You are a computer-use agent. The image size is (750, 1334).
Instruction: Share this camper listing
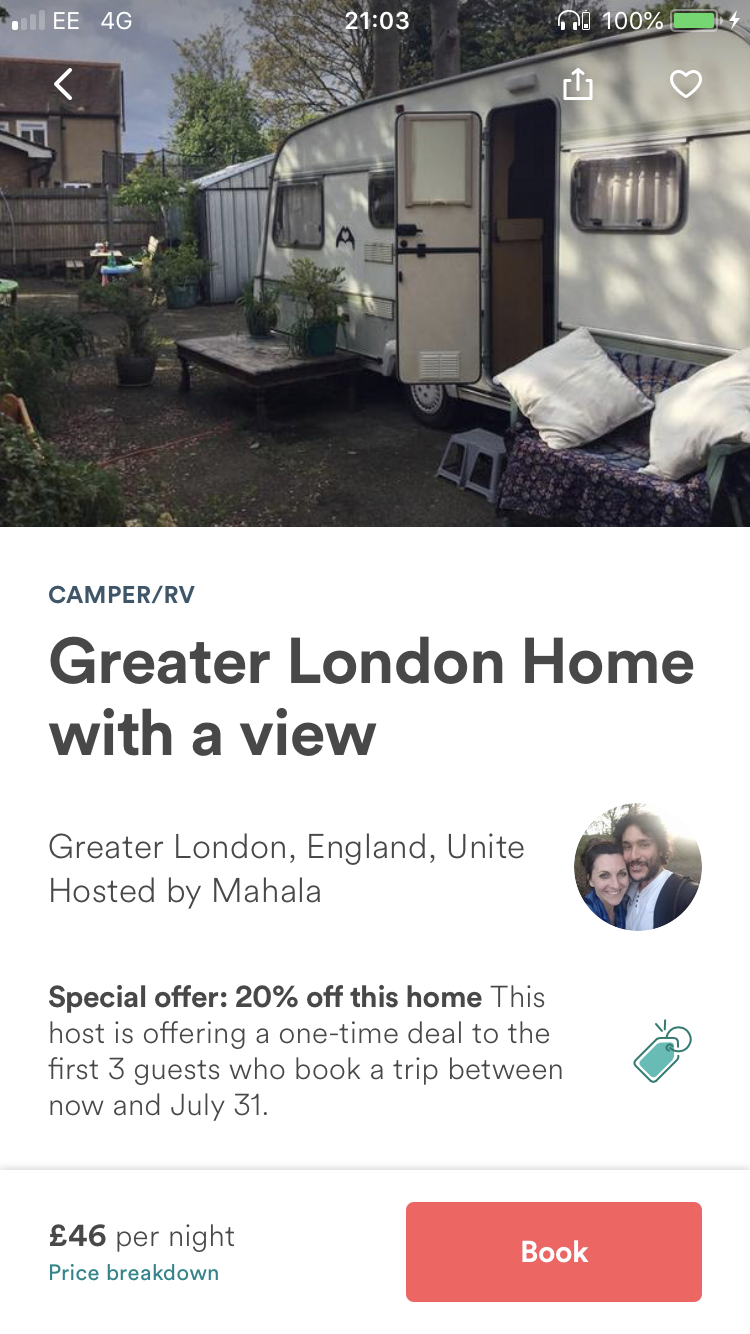[x=577, y=84]
